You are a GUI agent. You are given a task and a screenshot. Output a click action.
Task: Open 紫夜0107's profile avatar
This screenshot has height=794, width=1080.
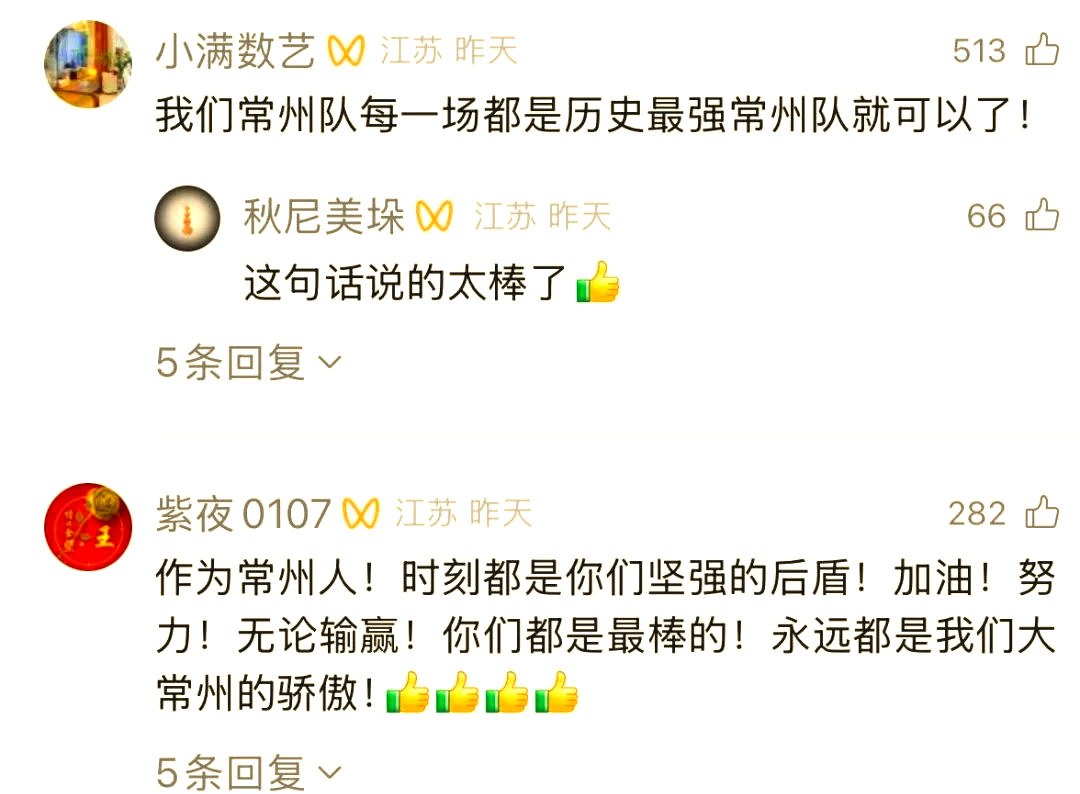pyautogui.click(x=88, y=526)
